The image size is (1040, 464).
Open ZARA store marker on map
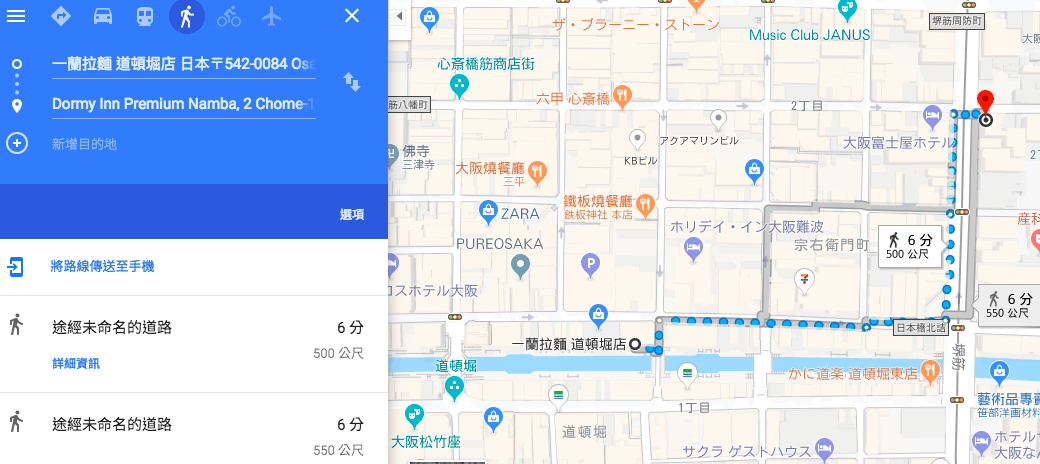pos(488,211)
